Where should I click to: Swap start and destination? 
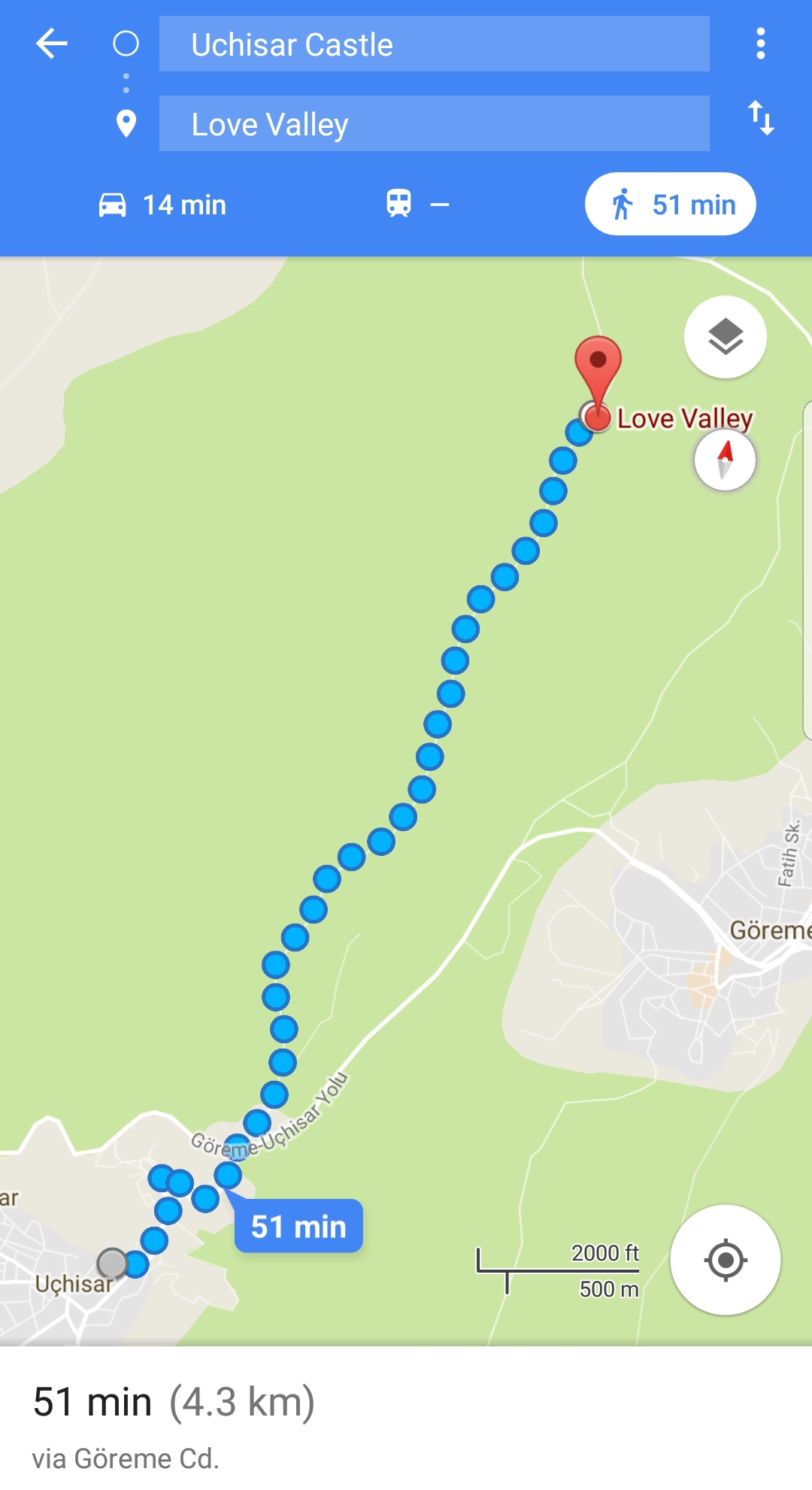(761, 118)
